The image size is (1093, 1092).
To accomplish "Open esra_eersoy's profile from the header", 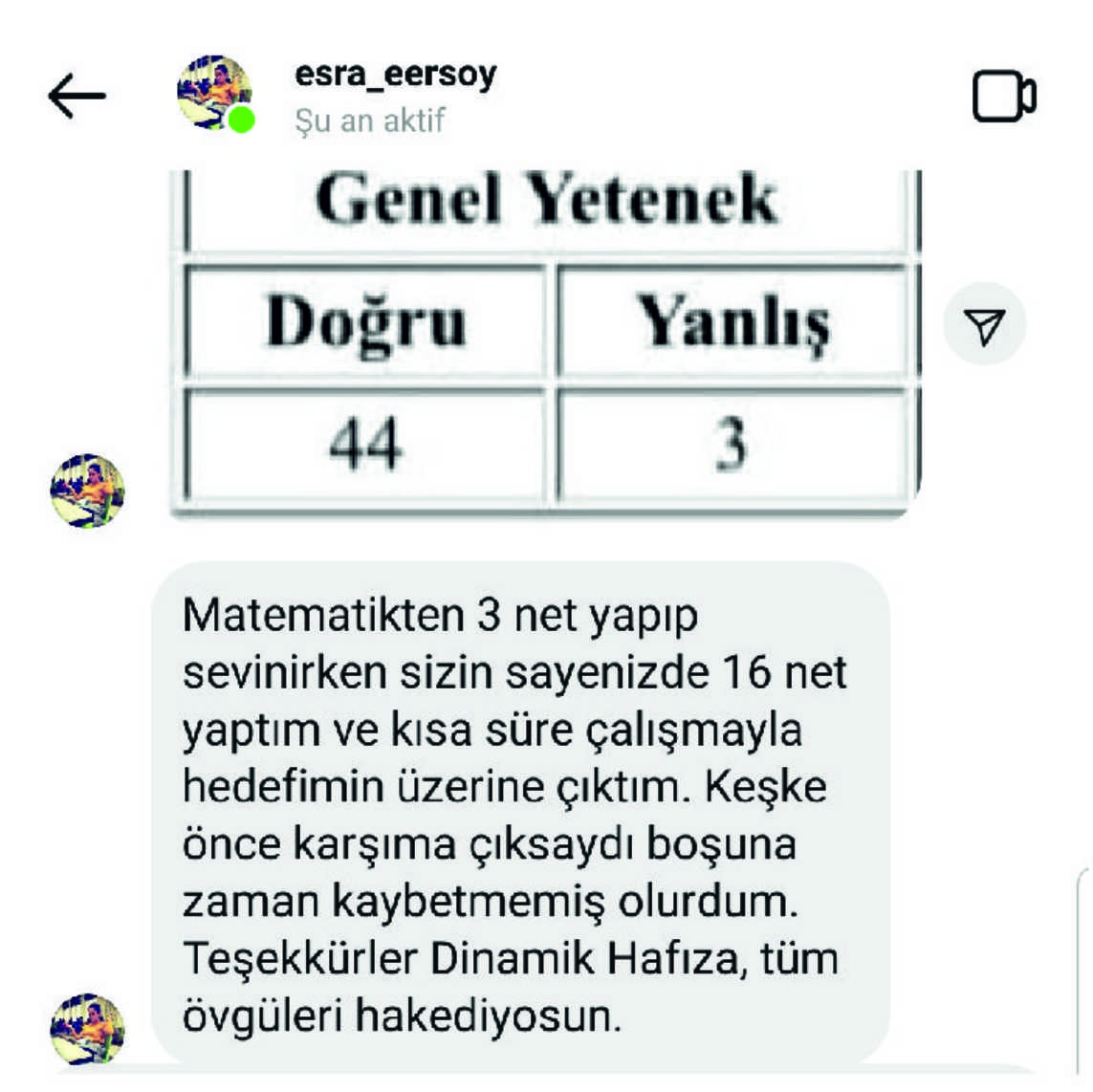I will coord(395,75).
